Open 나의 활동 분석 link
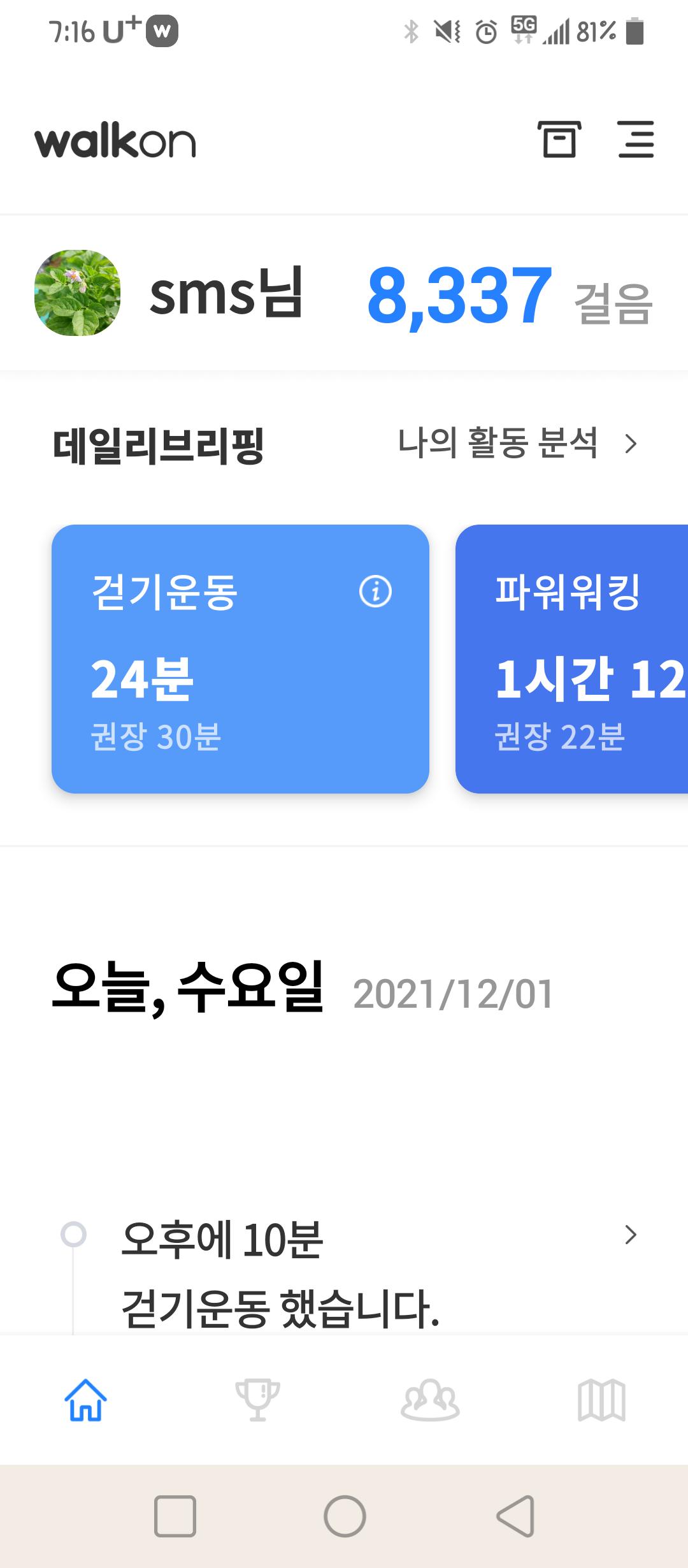688x1568 pixels. pos(517,443)
